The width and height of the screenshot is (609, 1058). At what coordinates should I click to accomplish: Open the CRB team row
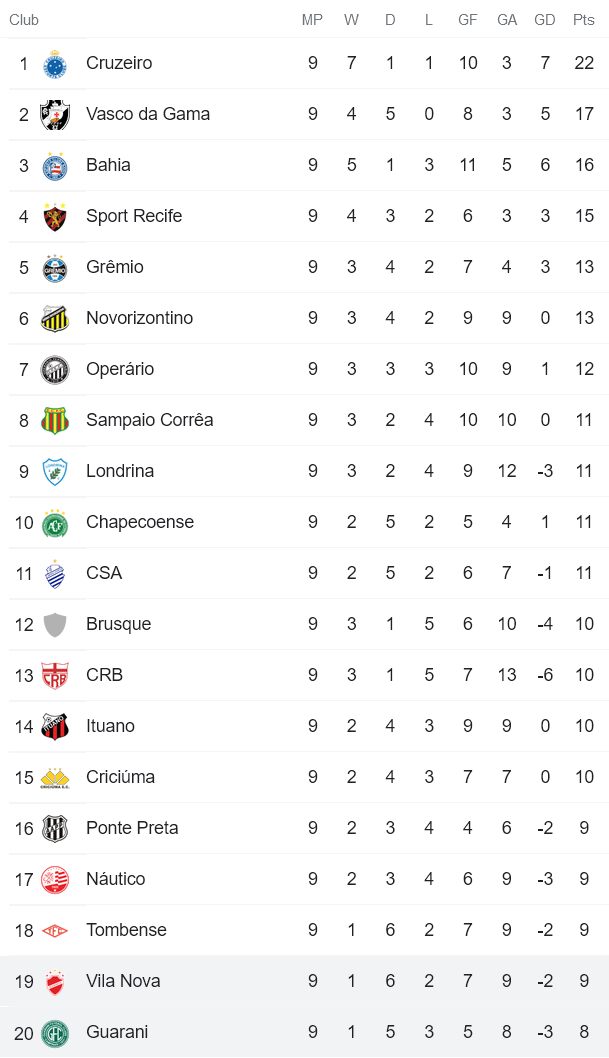[x=104, y=675]
